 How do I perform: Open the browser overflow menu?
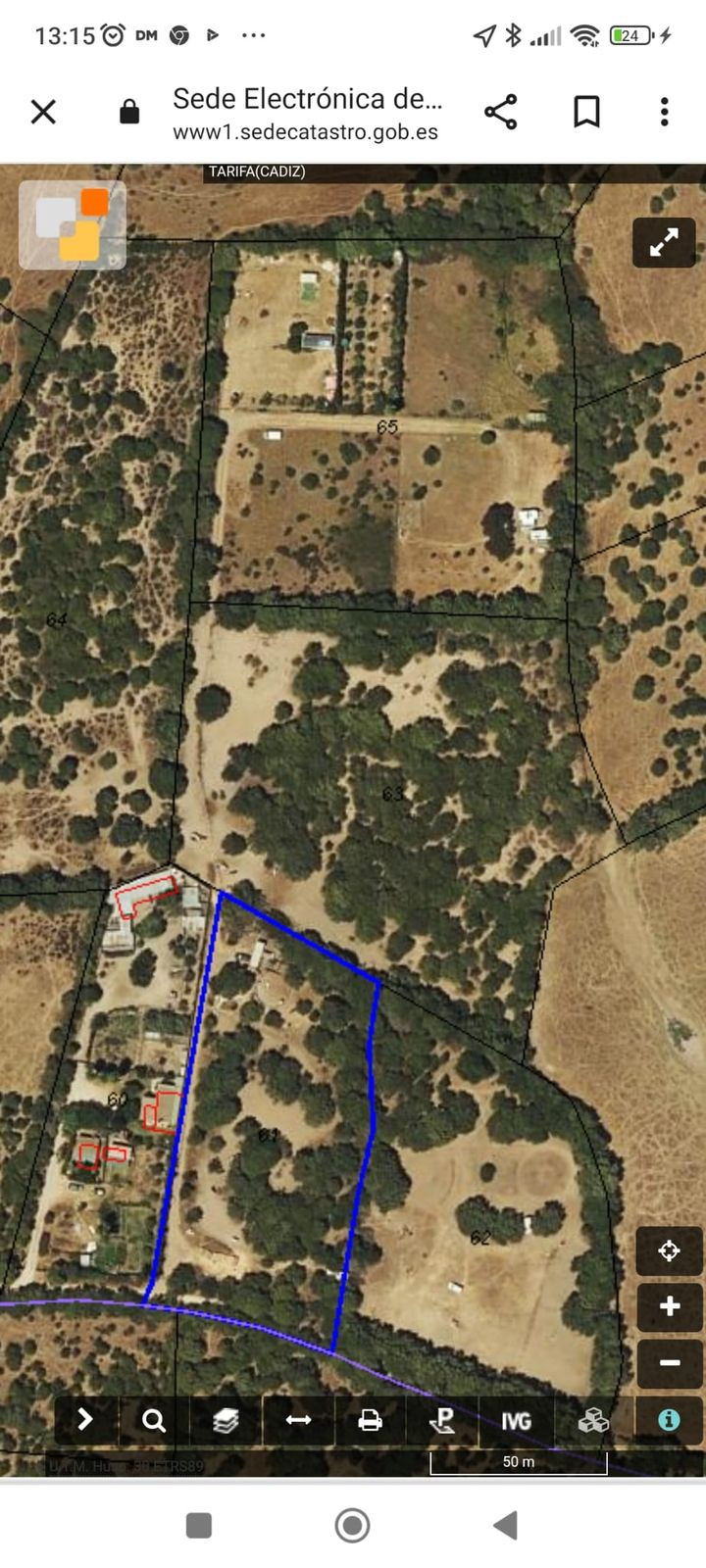click(665, 112)
